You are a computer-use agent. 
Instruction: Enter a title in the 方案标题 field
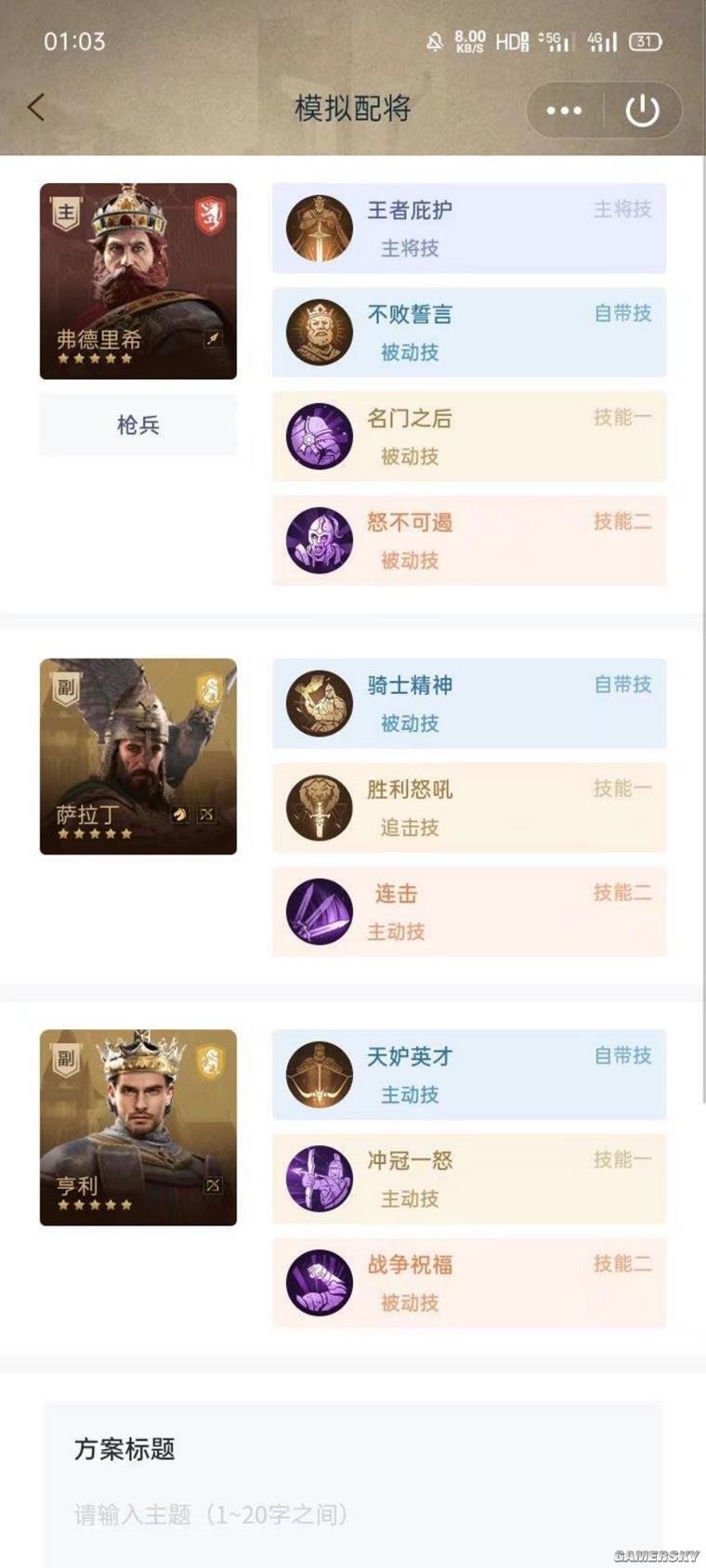351,1515
